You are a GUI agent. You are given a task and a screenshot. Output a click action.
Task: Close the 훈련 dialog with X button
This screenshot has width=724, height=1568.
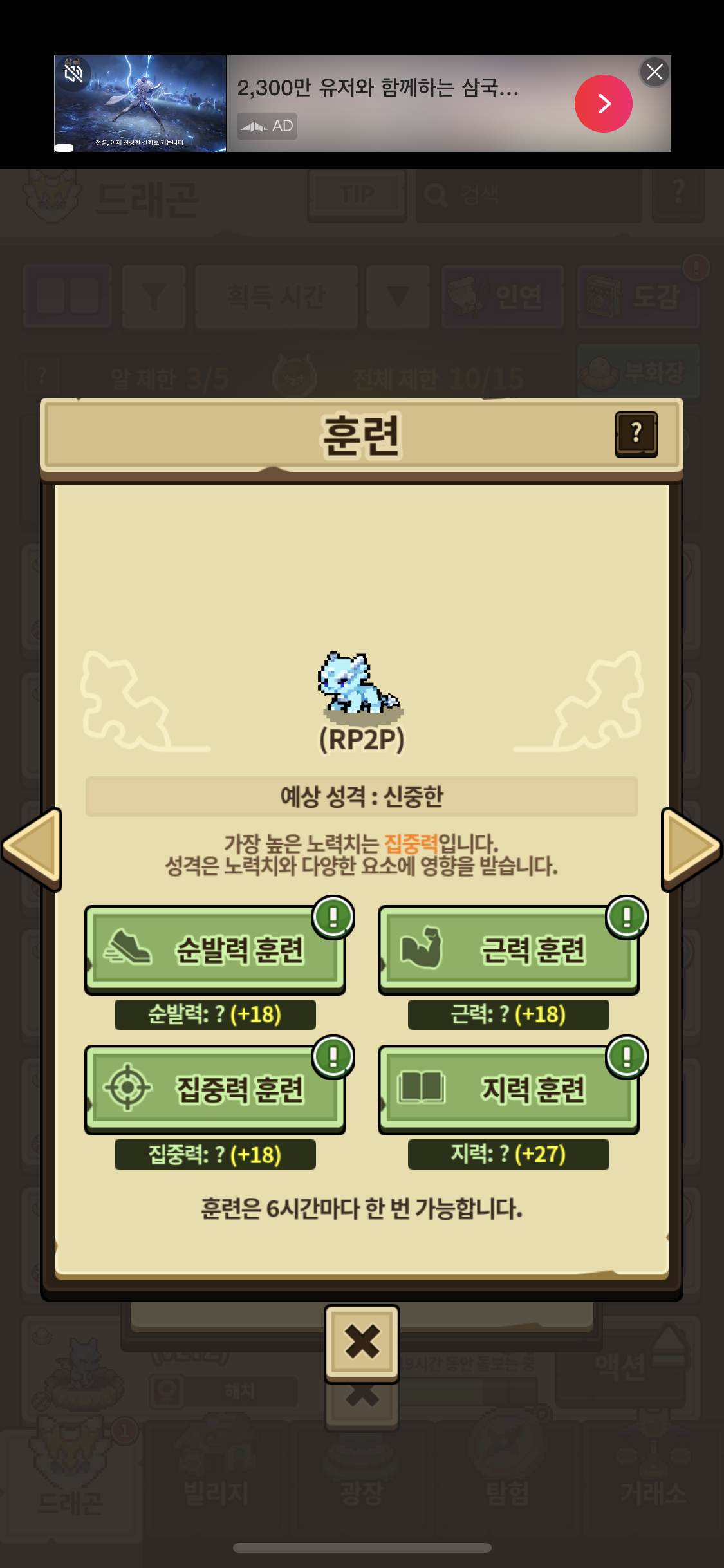[362, 1342]
